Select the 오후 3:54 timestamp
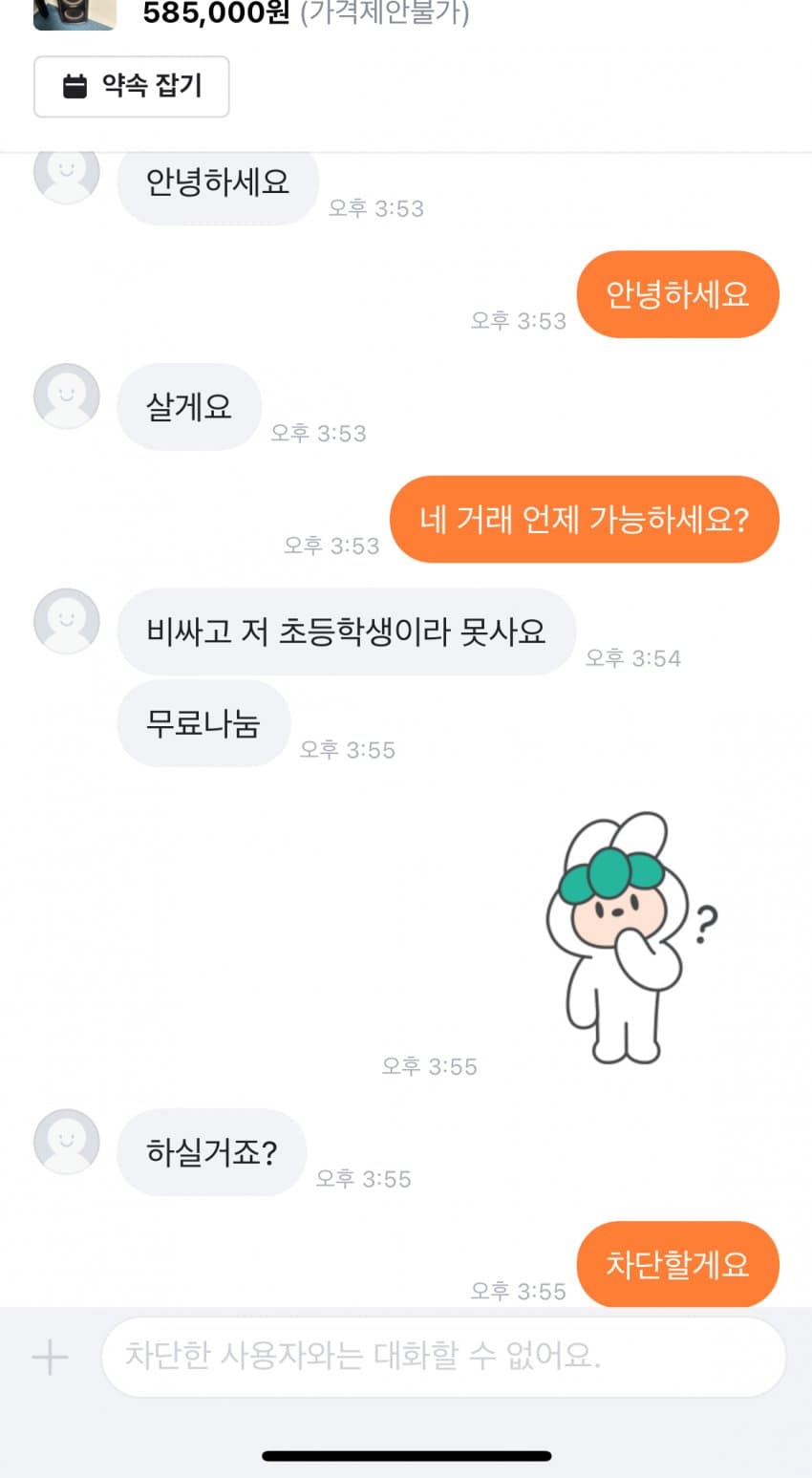 pos(633,657)
